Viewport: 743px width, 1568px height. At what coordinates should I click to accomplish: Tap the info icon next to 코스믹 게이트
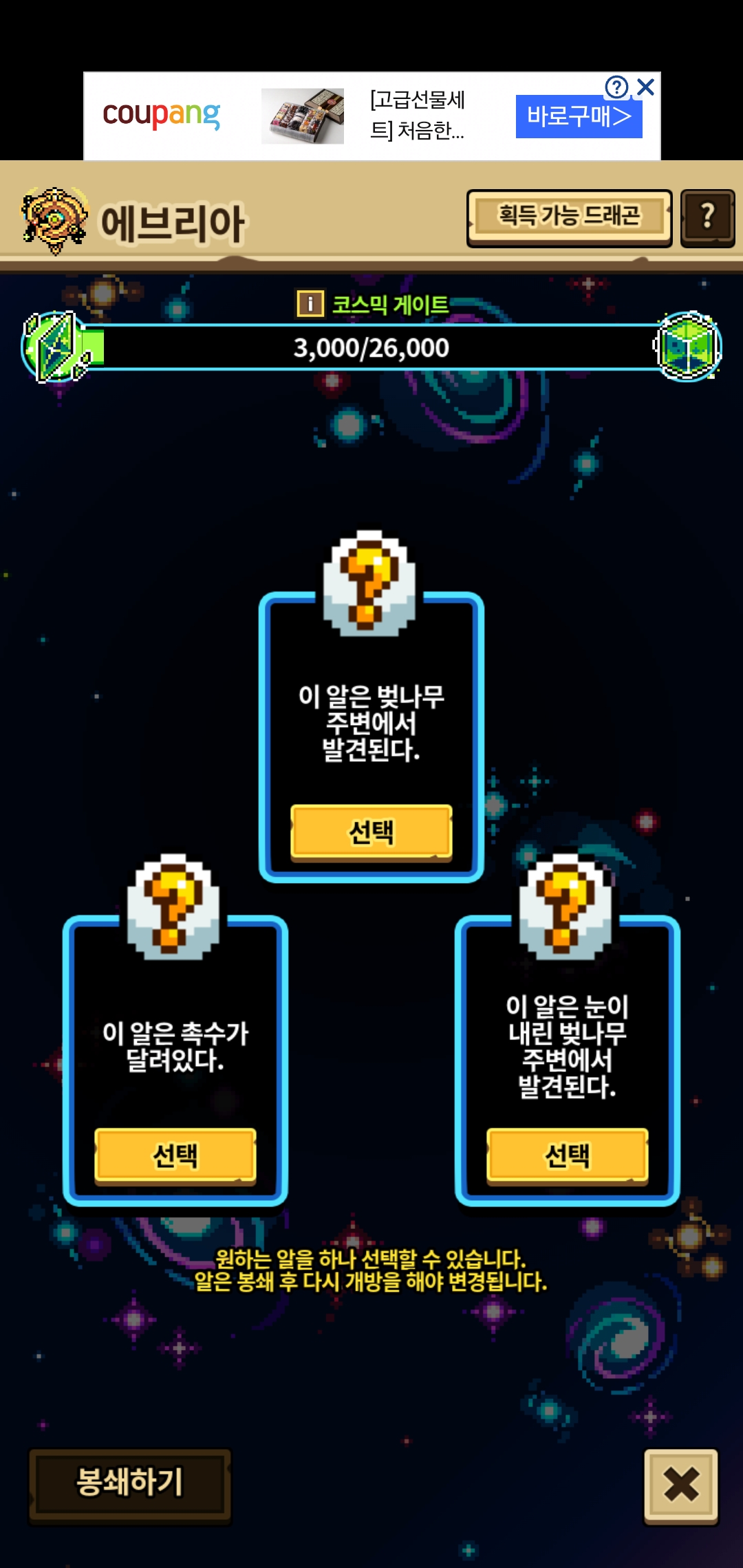coord(310,303)
